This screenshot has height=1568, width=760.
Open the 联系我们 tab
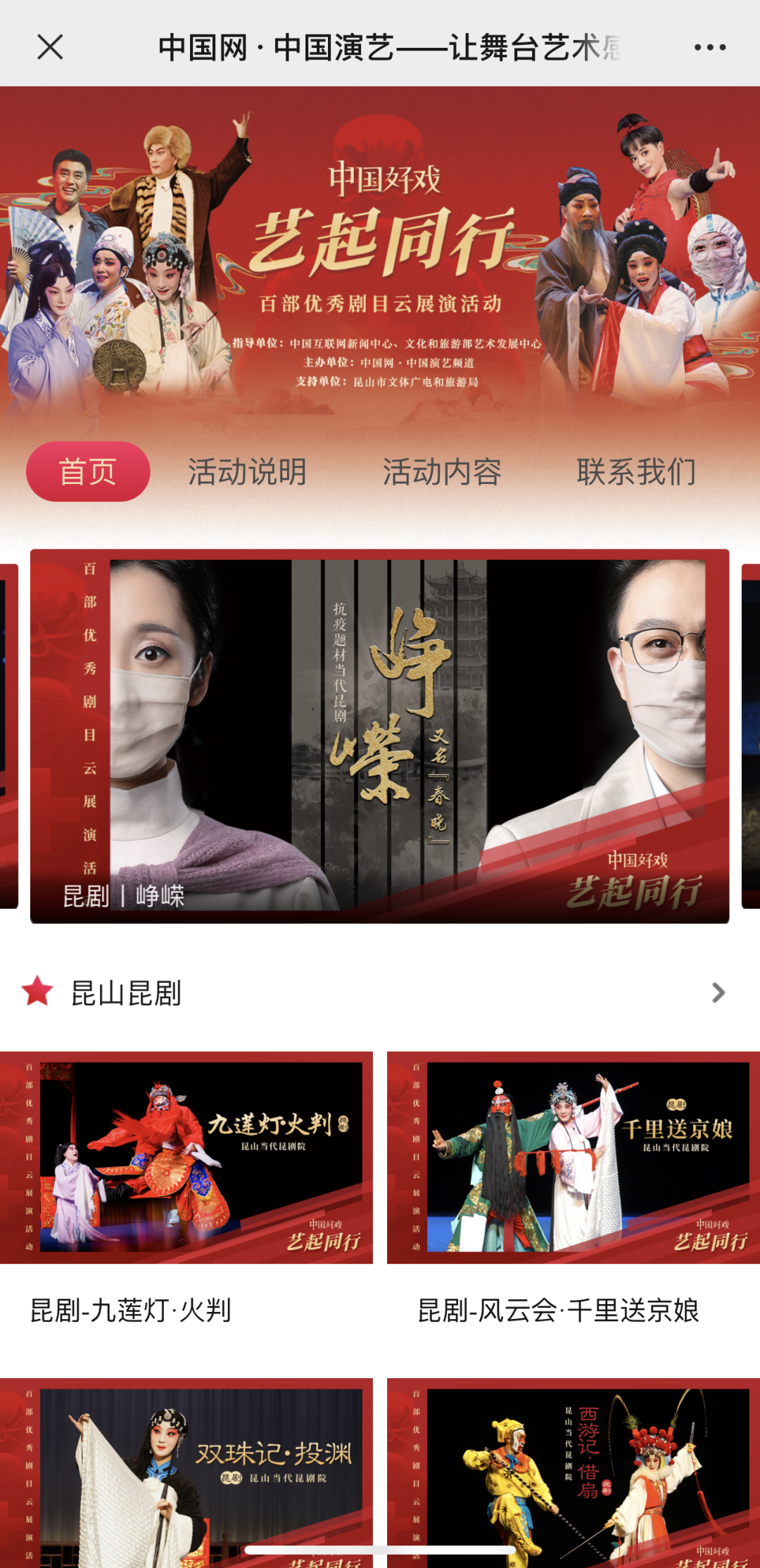(x=636, y=471)
